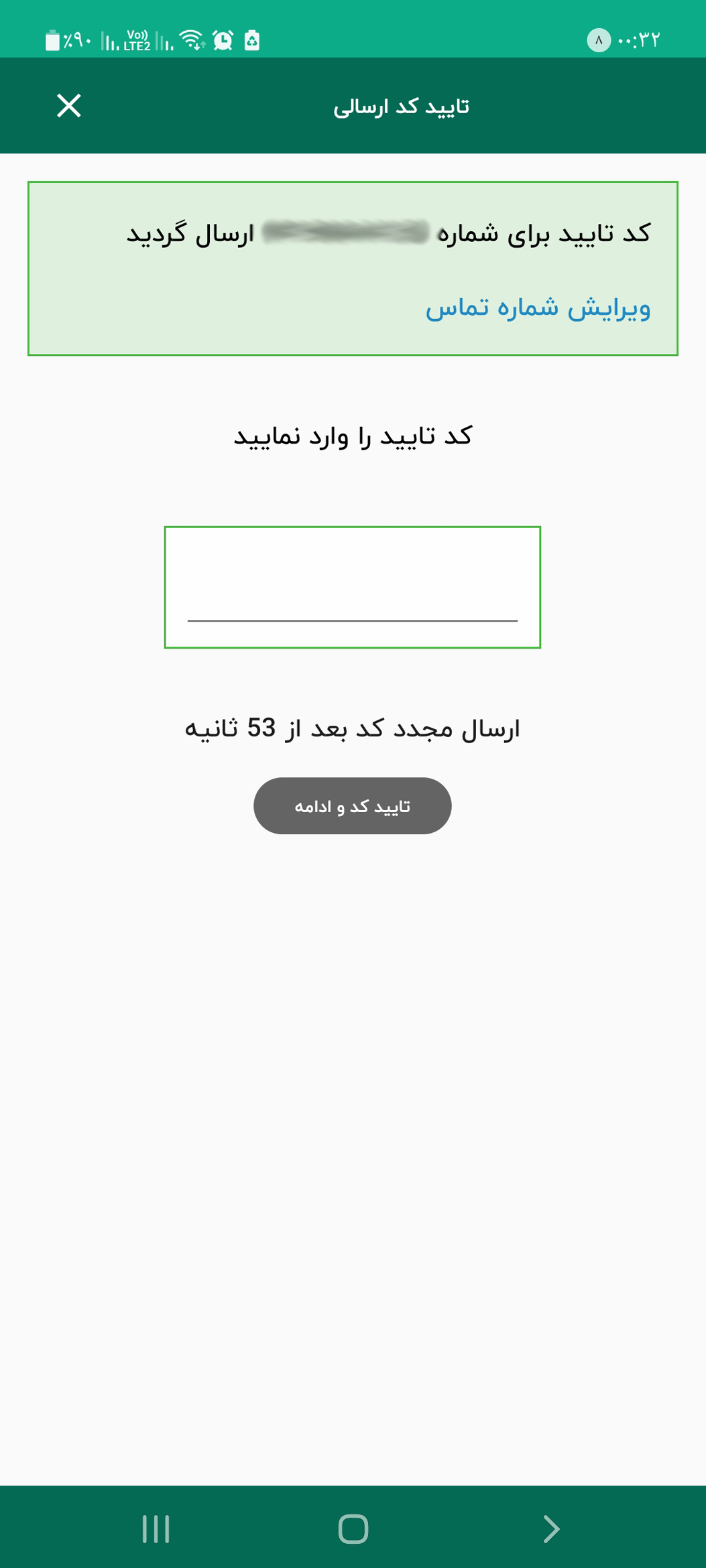Tap the 'تایید کد و ادامه' button
This screenshot has height=1568, width=706.
click(352, 806)
